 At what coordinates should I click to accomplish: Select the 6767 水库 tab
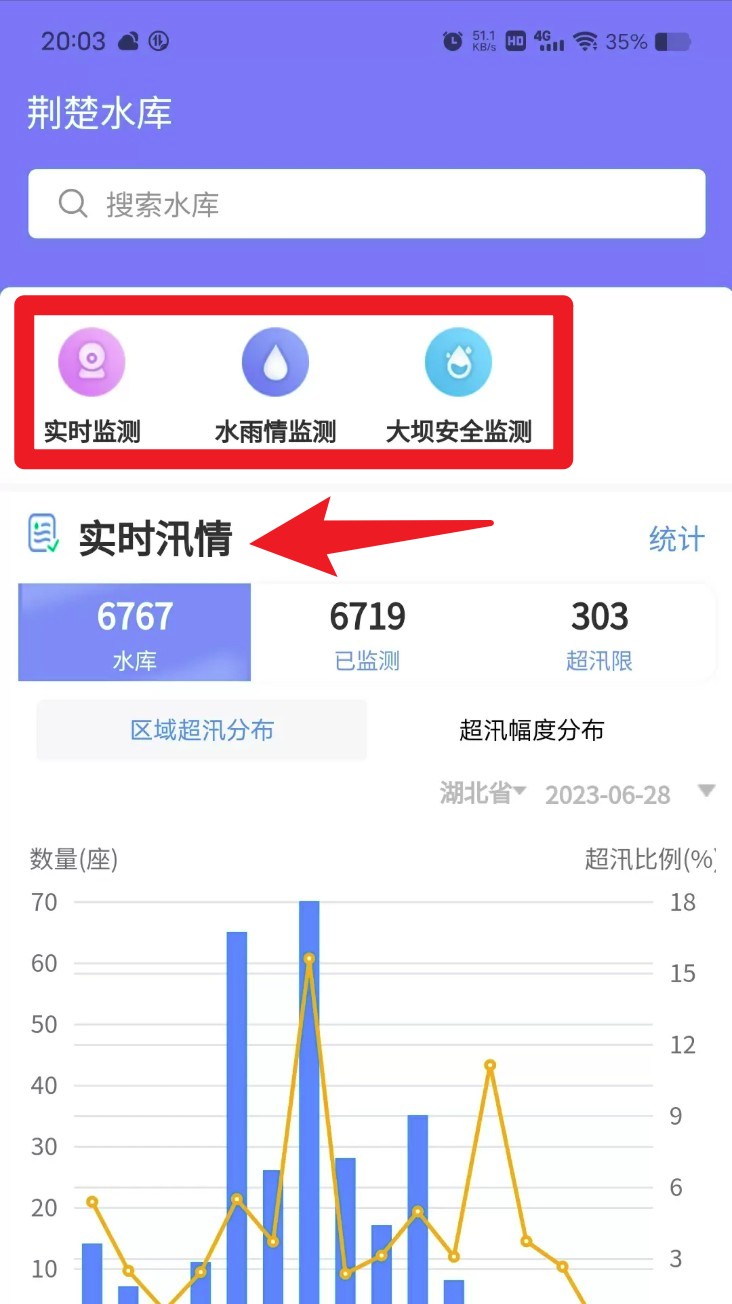[x=134, y=632]
